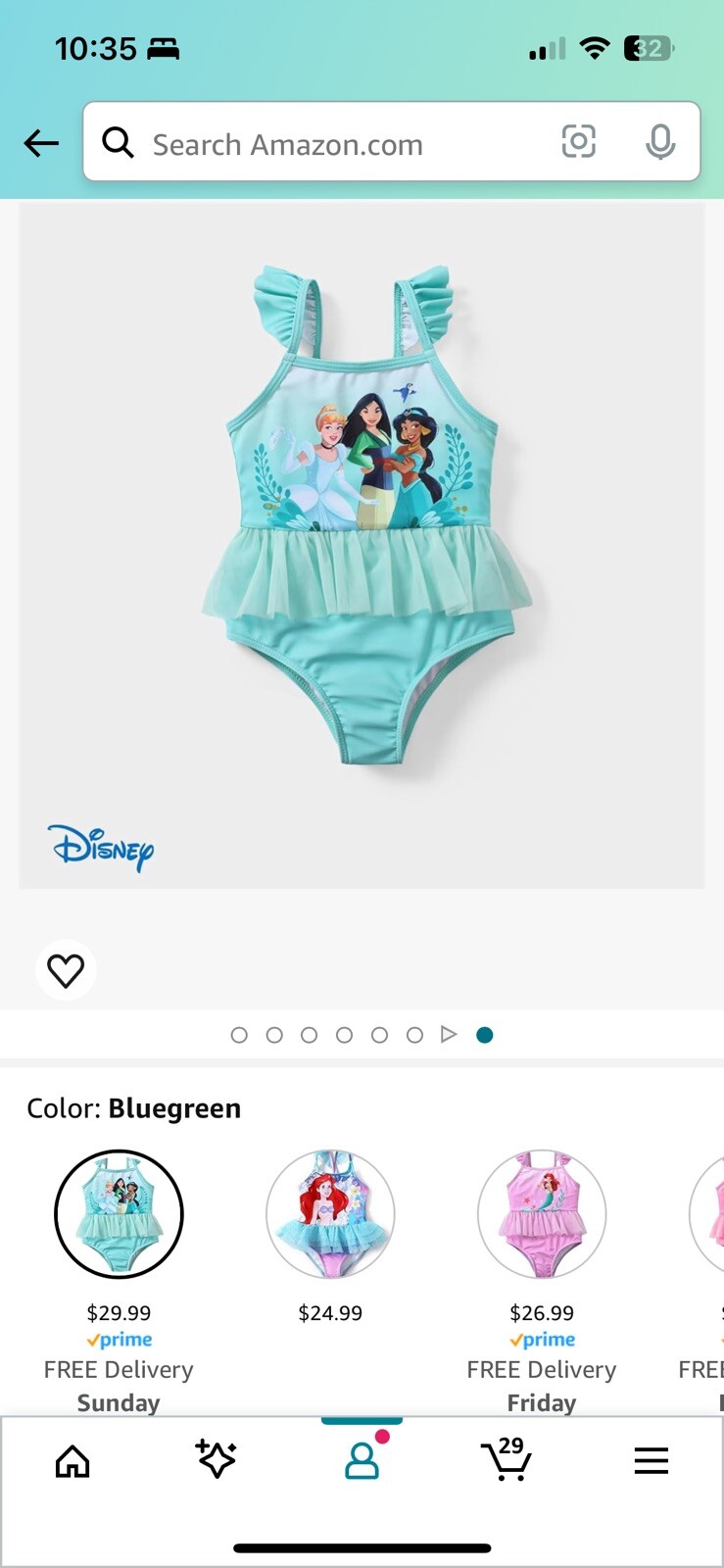
Task: Select the Bluegreen color option priced $29.99
Action: click(x=119, y=1213)
